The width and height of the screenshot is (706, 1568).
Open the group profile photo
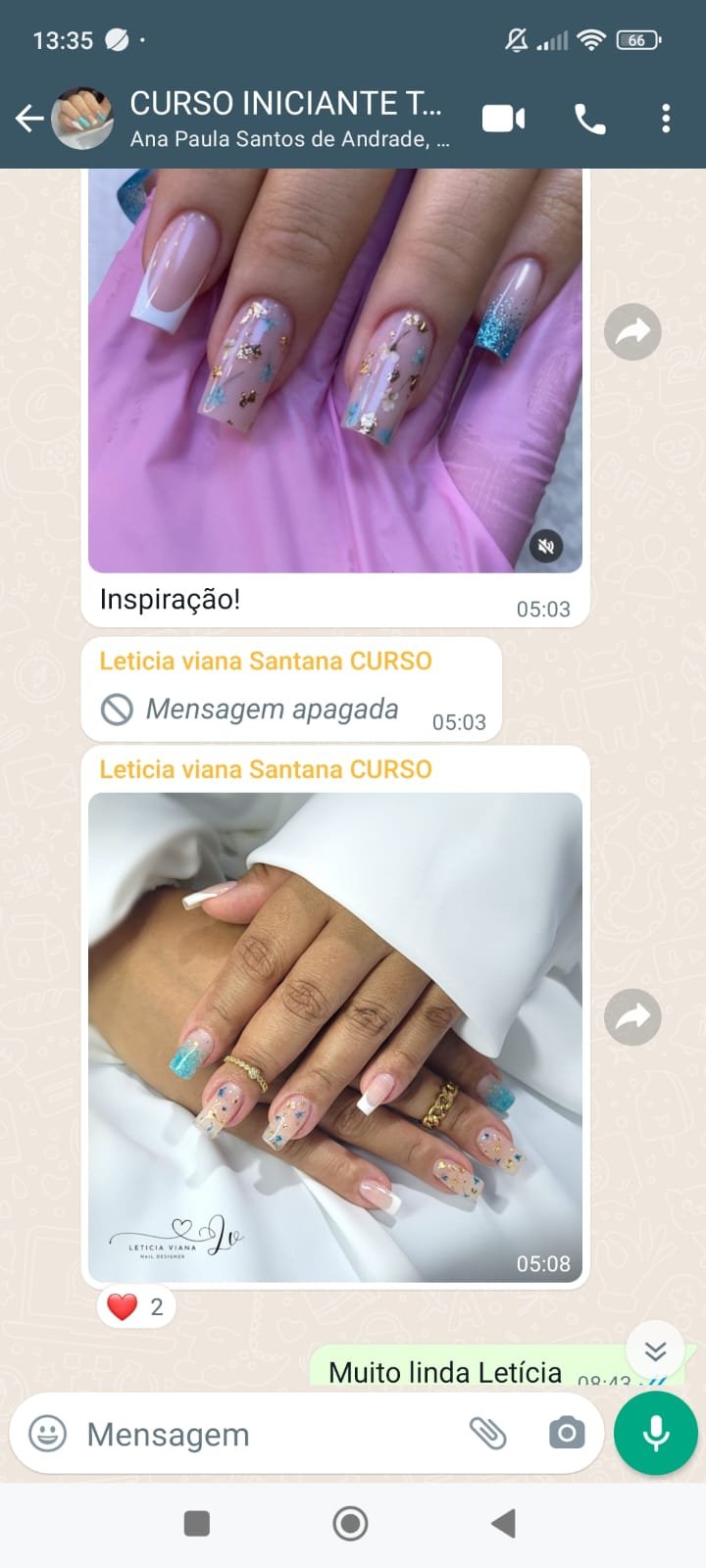click(x=82, y=119)
